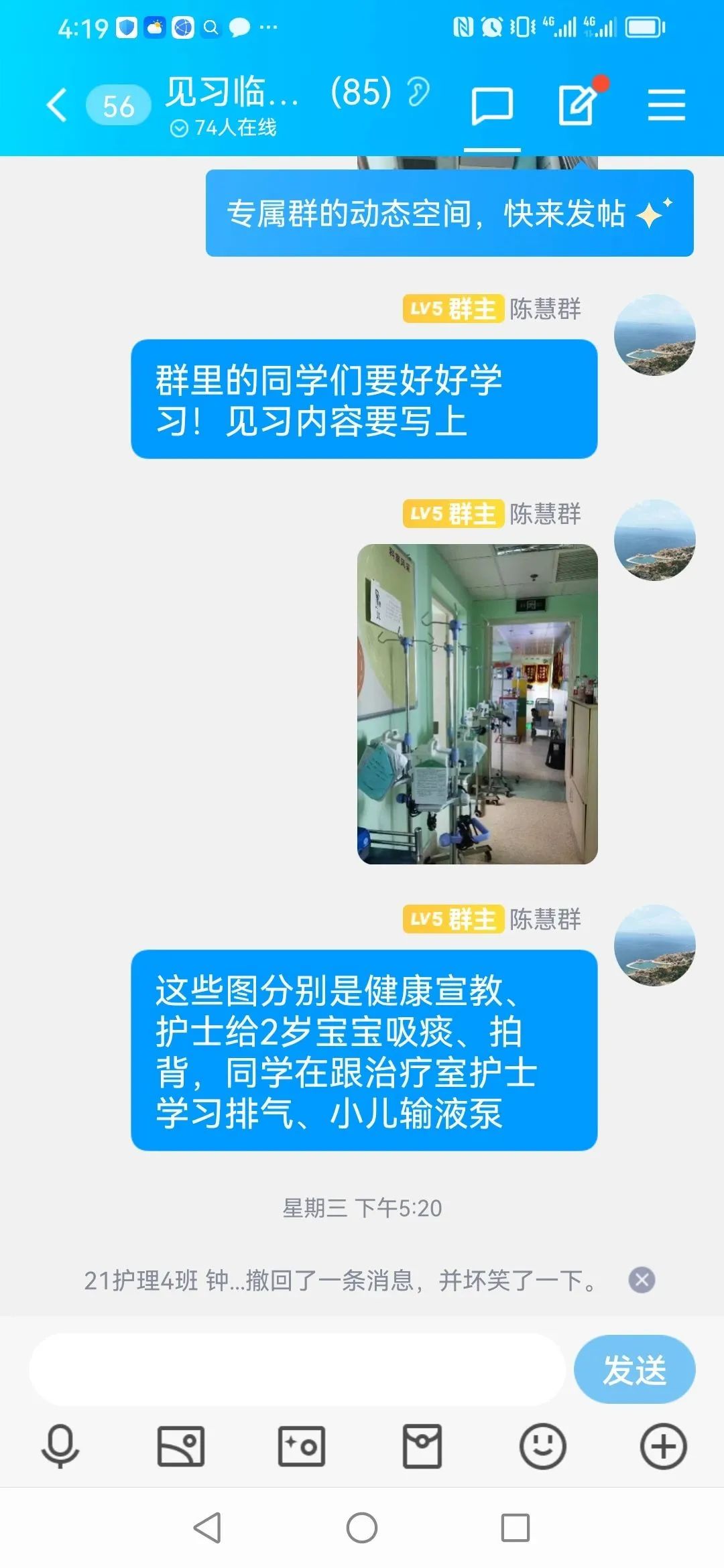Screen dimensions: 724x1568
Task: Tap the 发送 send button
Action: pos(634,1370)
